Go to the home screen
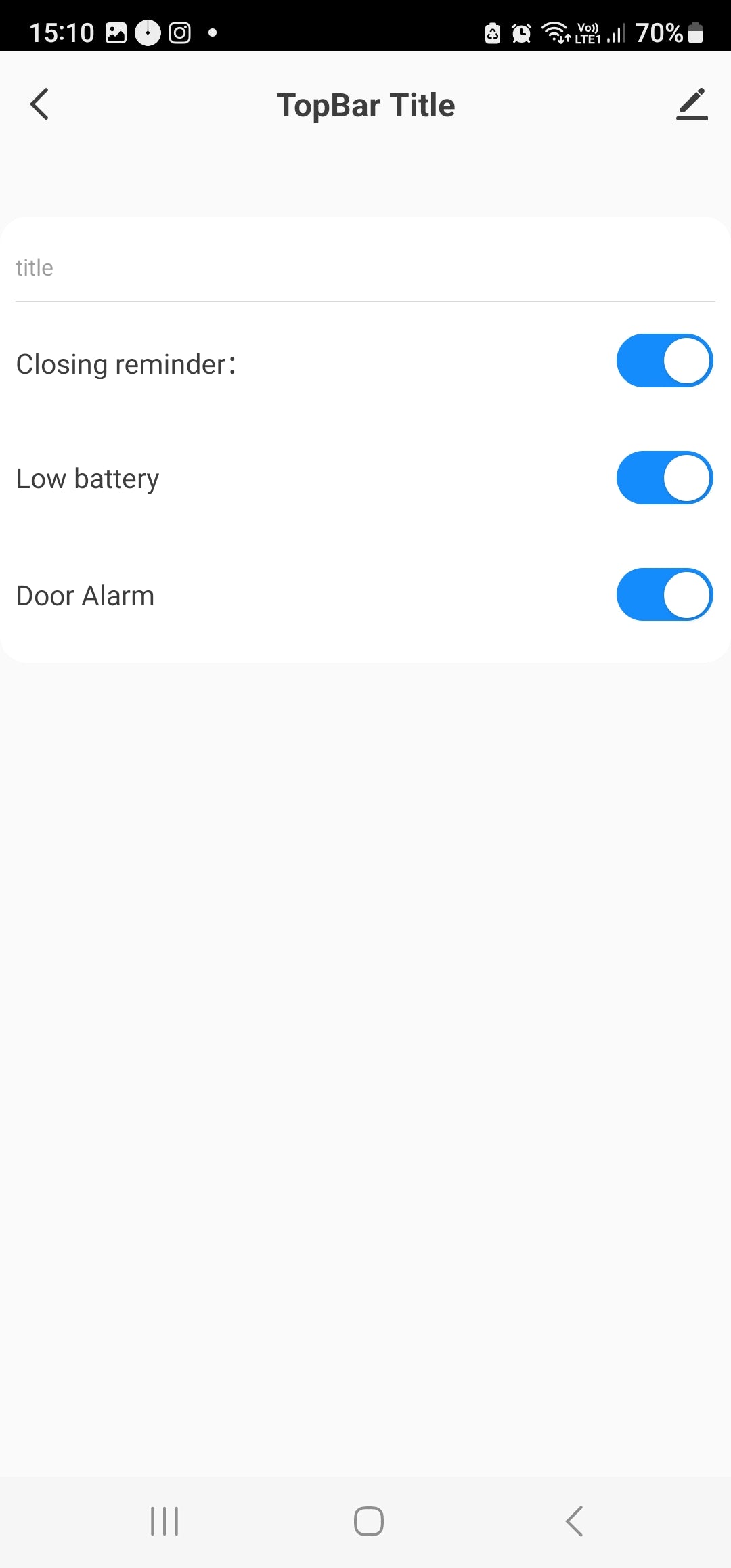 tap(368, 1521)
